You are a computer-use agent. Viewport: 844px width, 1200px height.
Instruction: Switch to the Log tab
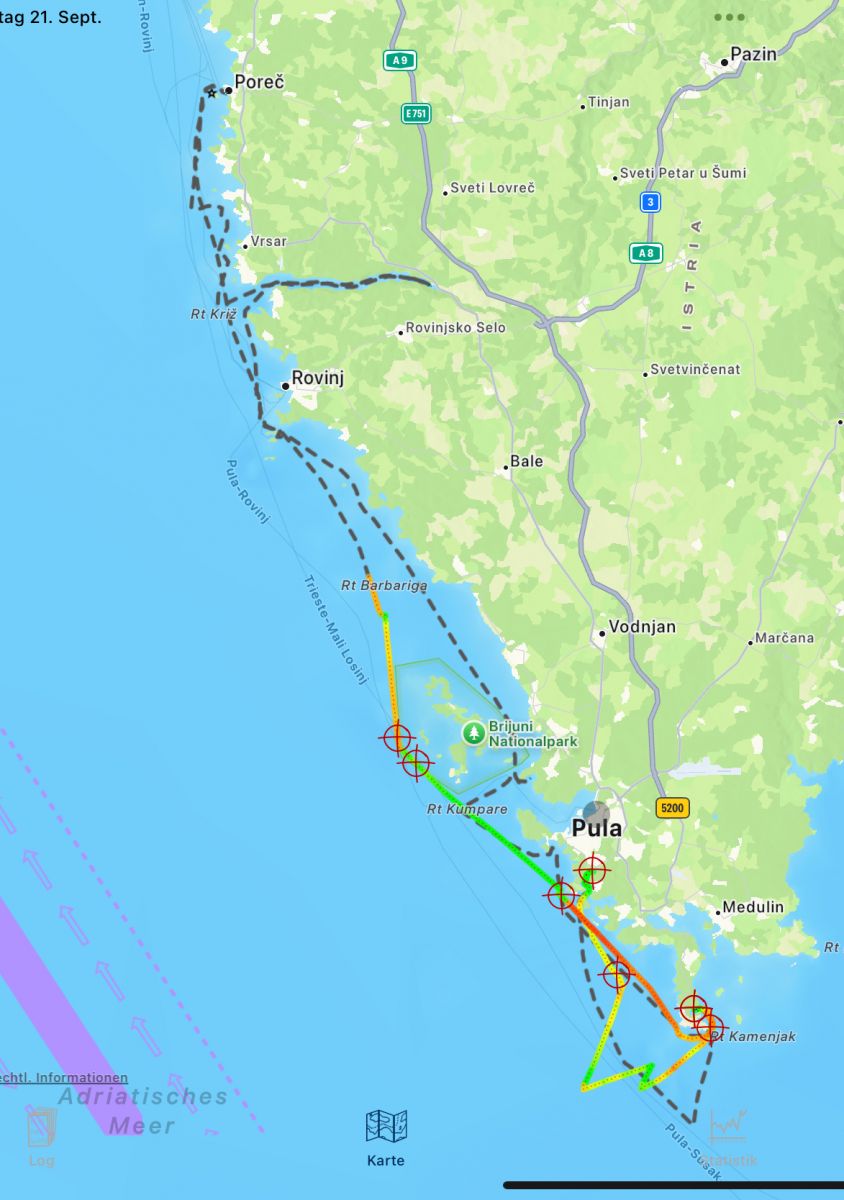(41, 1137)
